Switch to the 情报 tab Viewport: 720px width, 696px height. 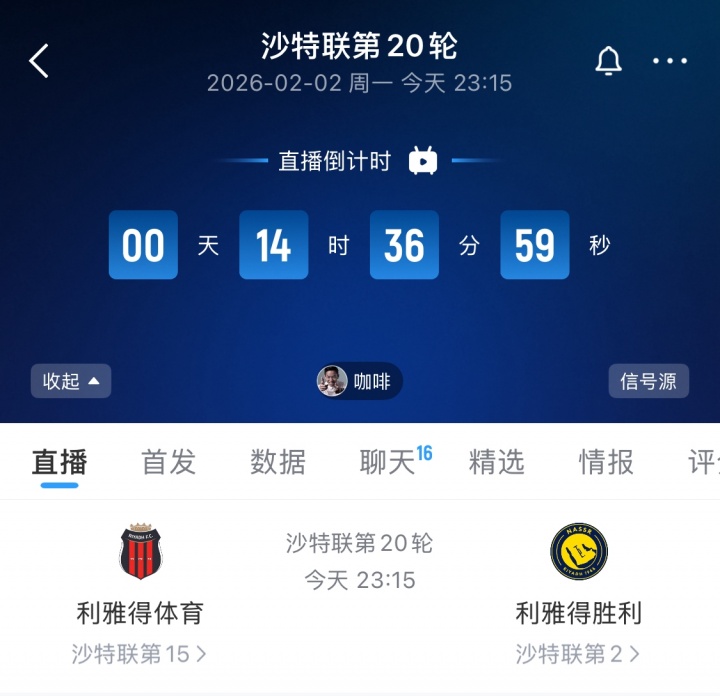click(605, 462)
